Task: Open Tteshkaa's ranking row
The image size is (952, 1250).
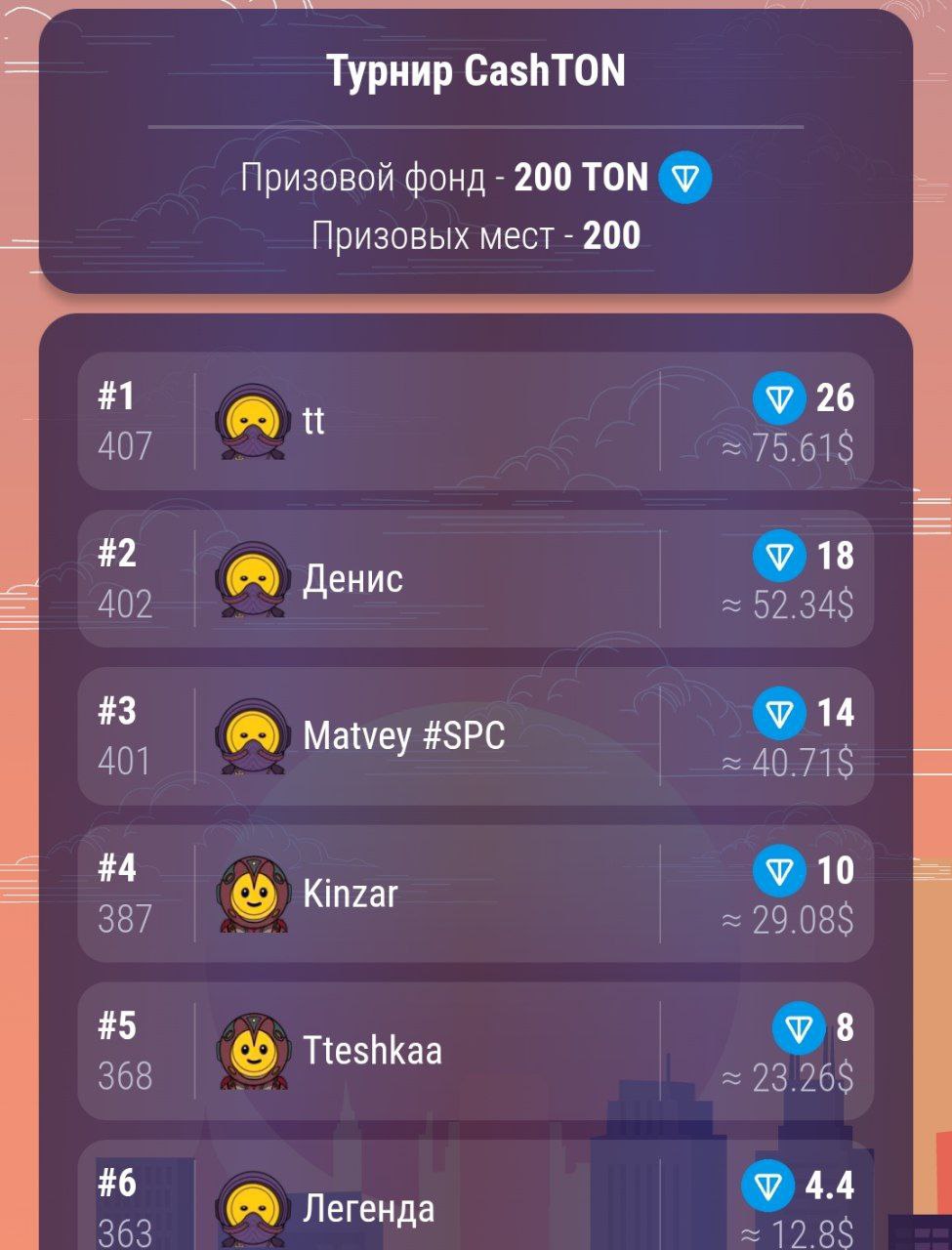Action: point(476,1051)
